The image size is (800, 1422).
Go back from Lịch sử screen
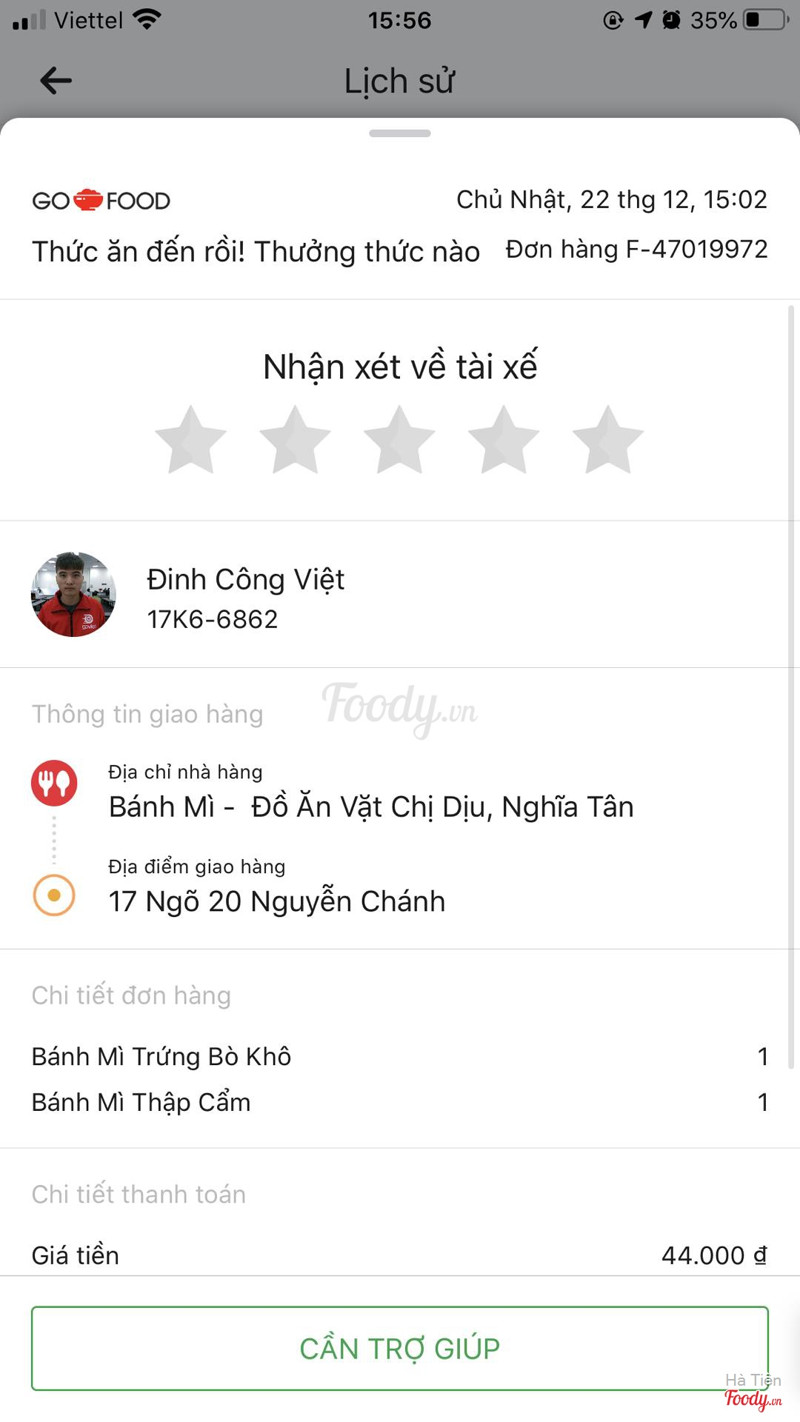56,81
